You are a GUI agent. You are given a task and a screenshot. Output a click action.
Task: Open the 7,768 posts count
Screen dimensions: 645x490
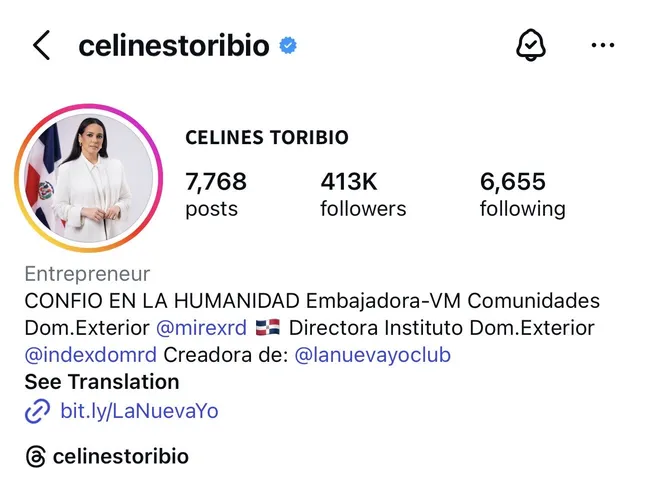[x=215, y=194]
